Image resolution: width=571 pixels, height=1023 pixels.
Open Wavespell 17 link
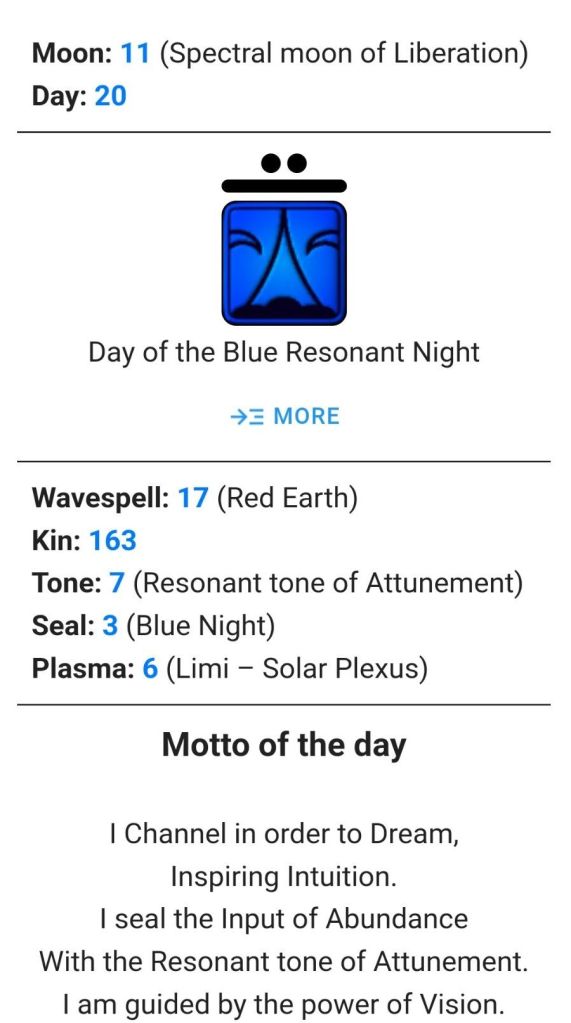click(193, 498)
